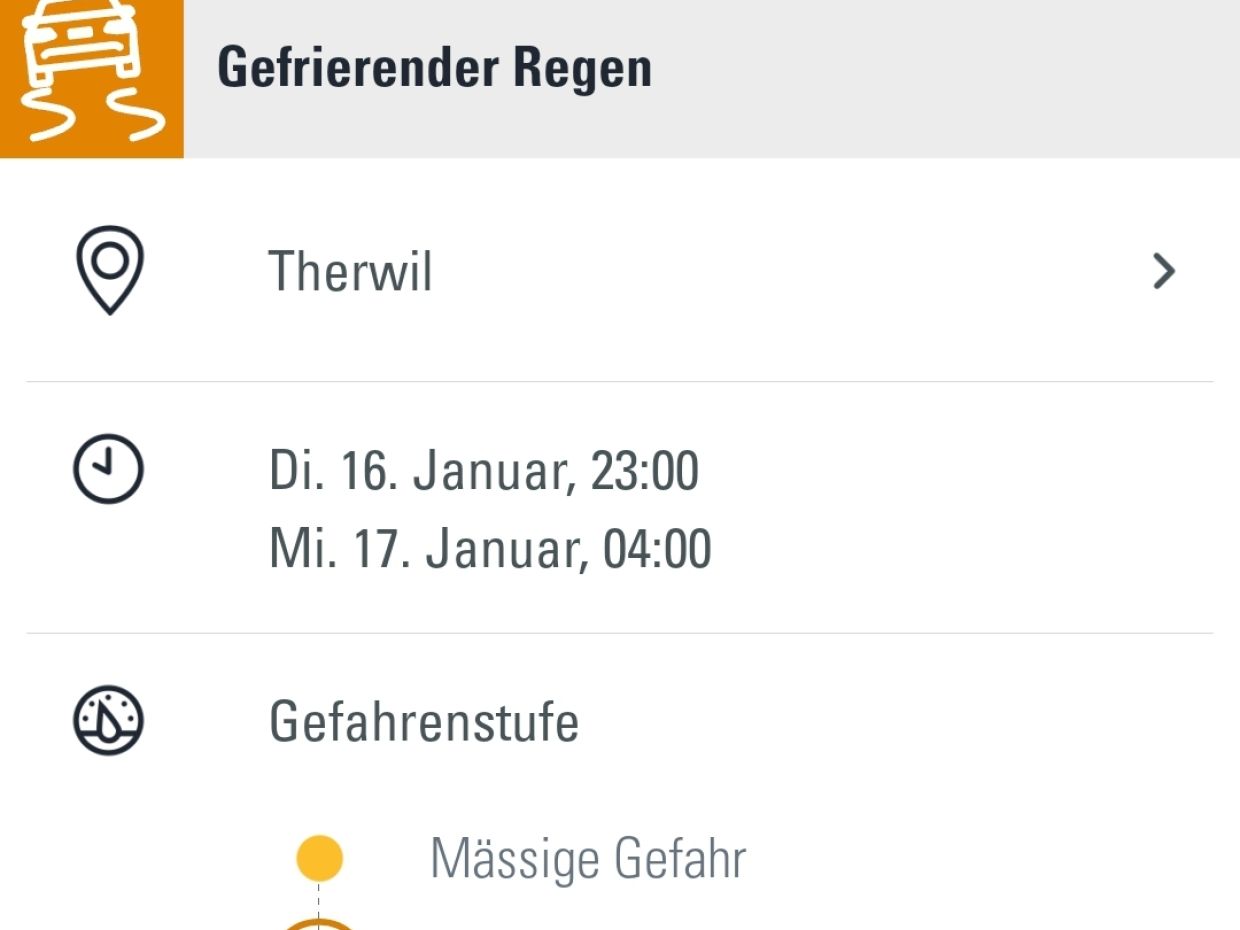Open the Therwil location row
1240x930 pixels.
pyautogui.click(x=619, y=271)
